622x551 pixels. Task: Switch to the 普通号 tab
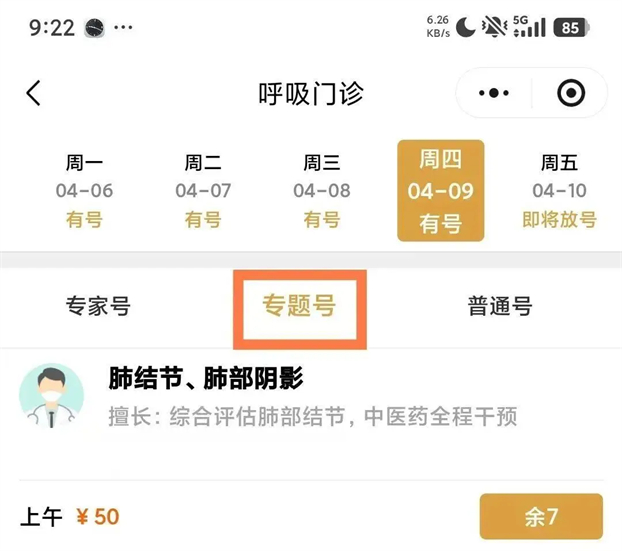click(x=500, y=306)
